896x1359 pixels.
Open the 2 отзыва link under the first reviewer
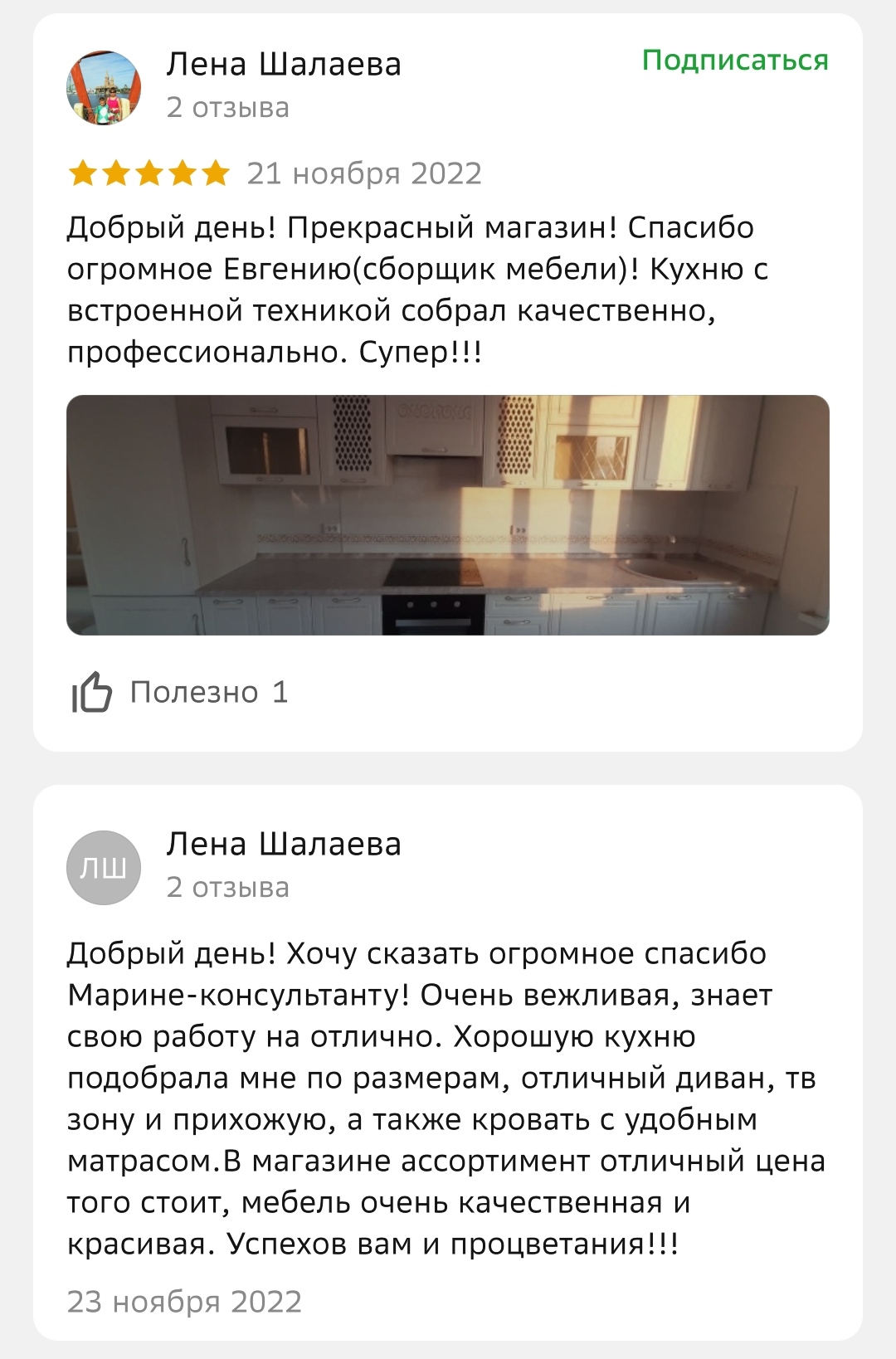tap(227, 108)
